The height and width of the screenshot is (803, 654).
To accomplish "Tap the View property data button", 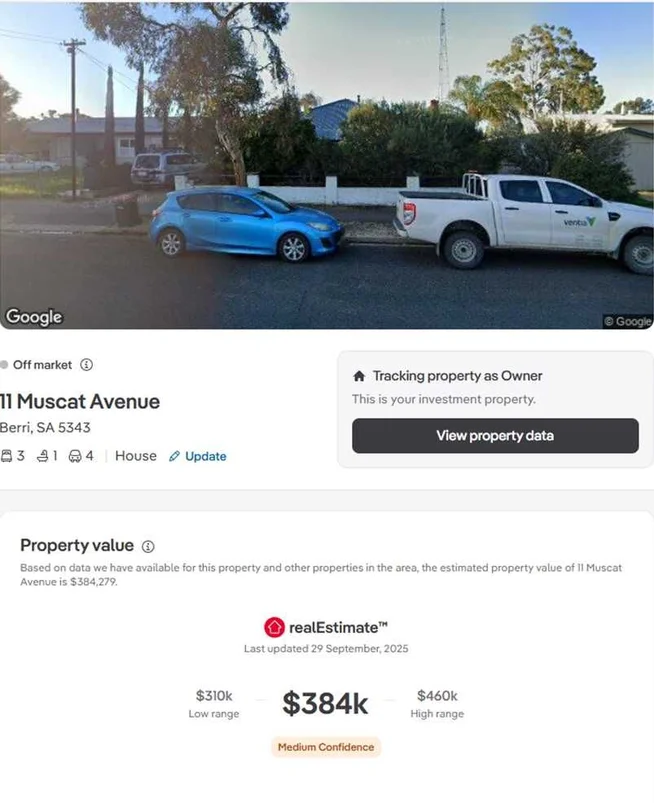I will (495, 436).
